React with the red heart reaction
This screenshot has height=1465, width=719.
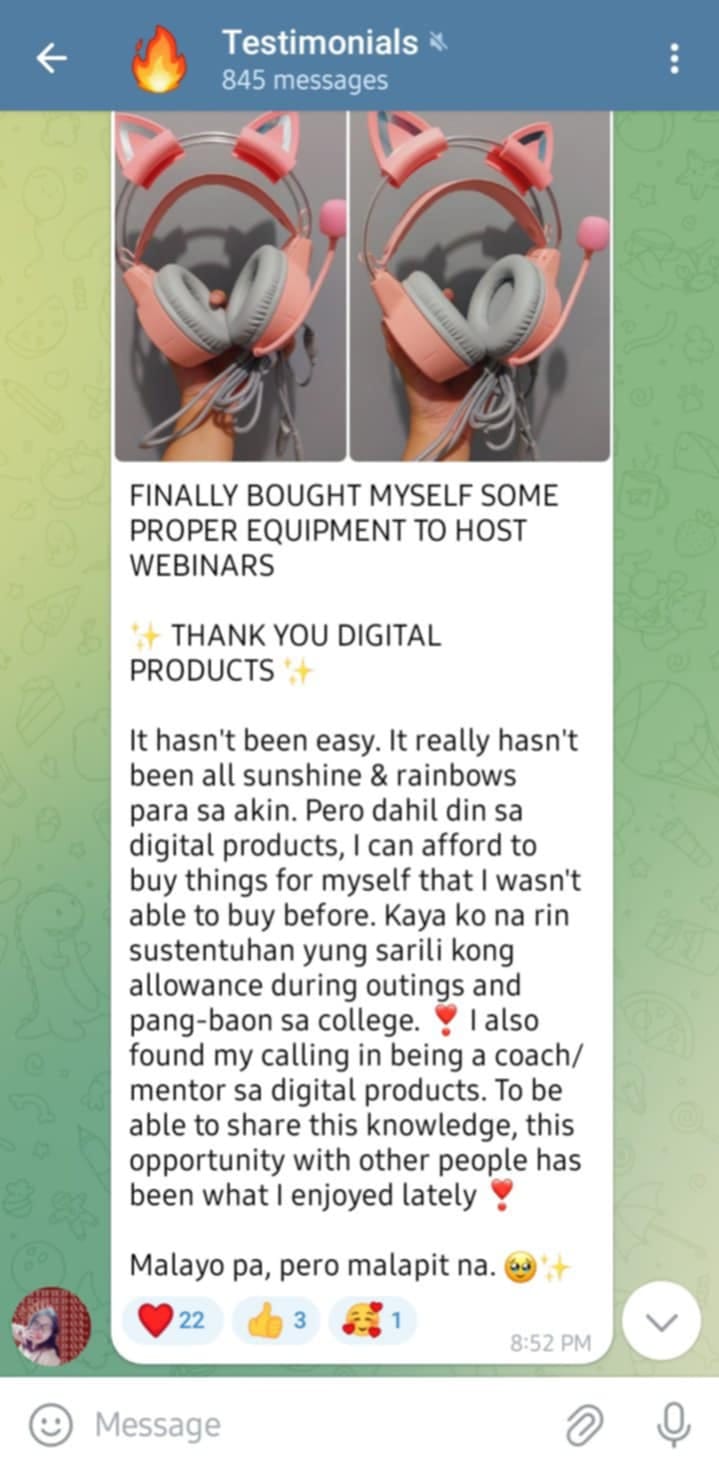click(172, 1321)
